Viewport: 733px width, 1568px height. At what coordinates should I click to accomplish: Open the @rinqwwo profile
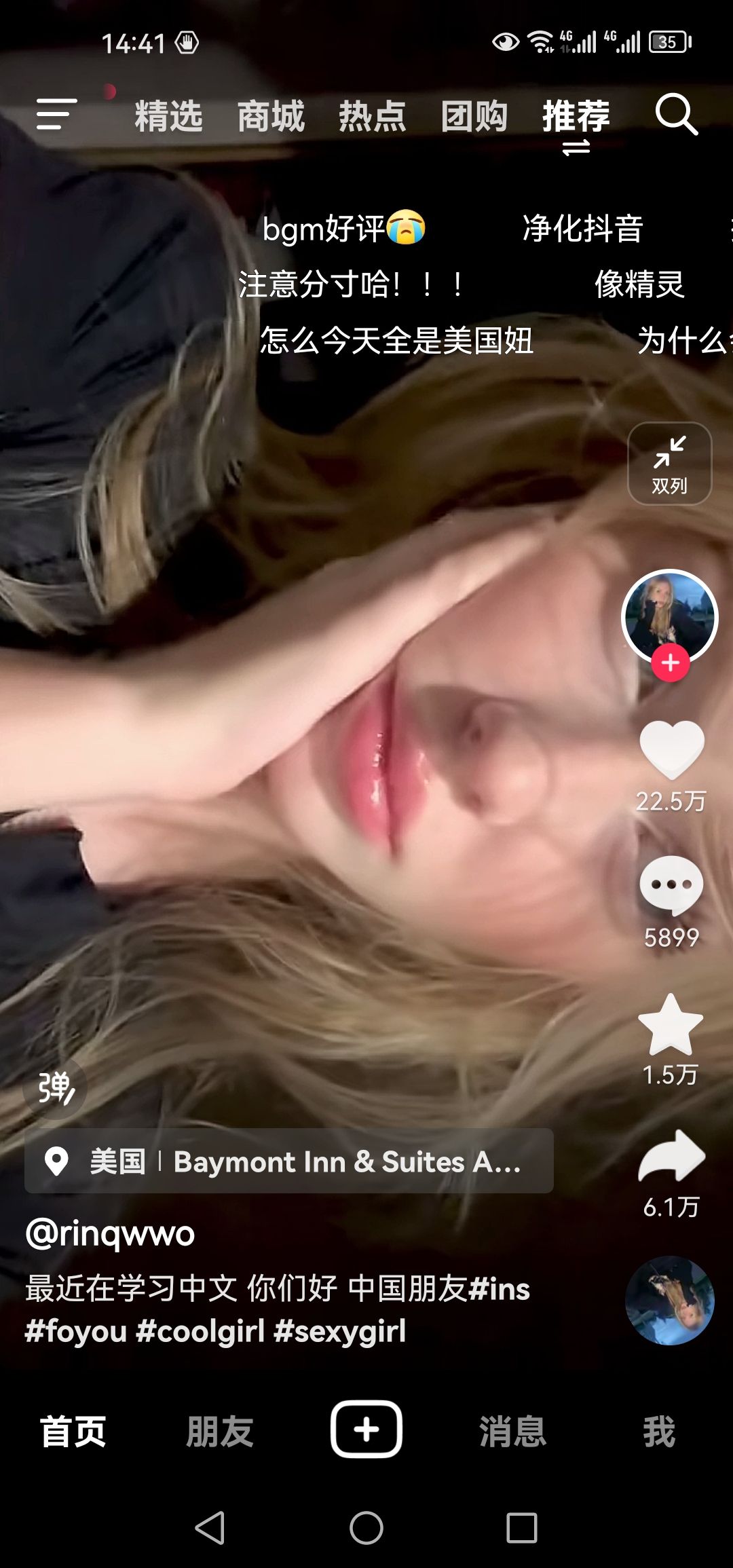coord(110,1234)
